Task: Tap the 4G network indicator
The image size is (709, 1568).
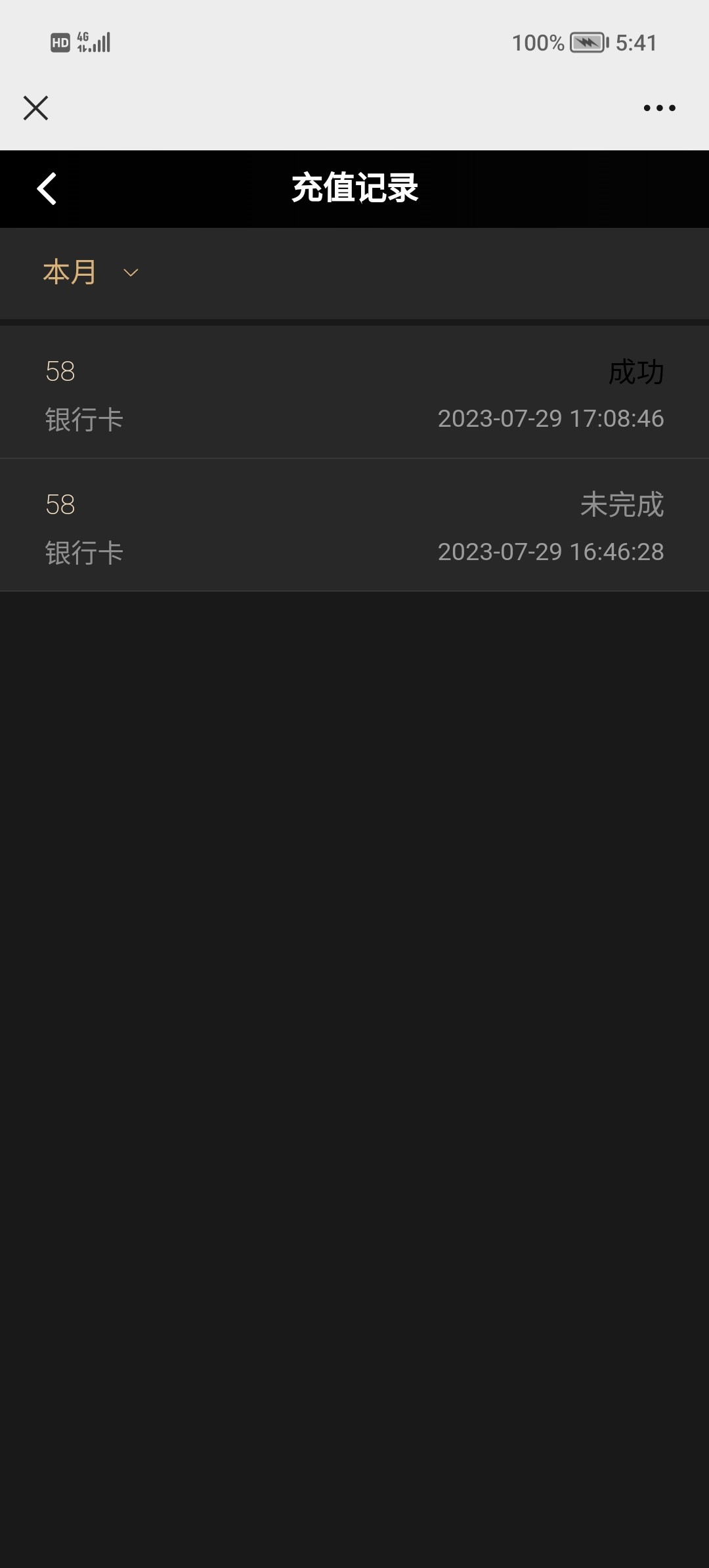Action: click(x=83, y=39)
